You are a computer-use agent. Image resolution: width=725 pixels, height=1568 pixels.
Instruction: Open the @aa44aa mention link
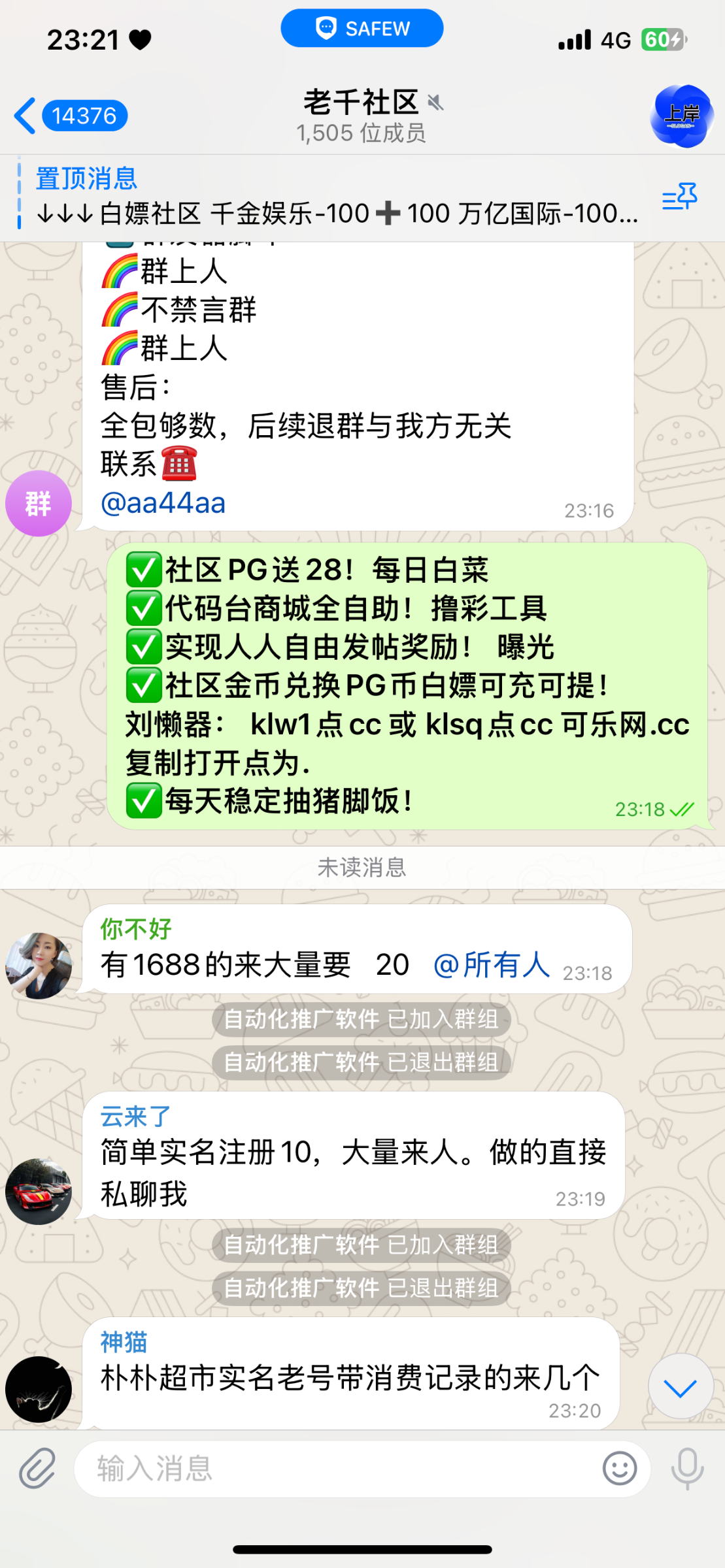163,503
